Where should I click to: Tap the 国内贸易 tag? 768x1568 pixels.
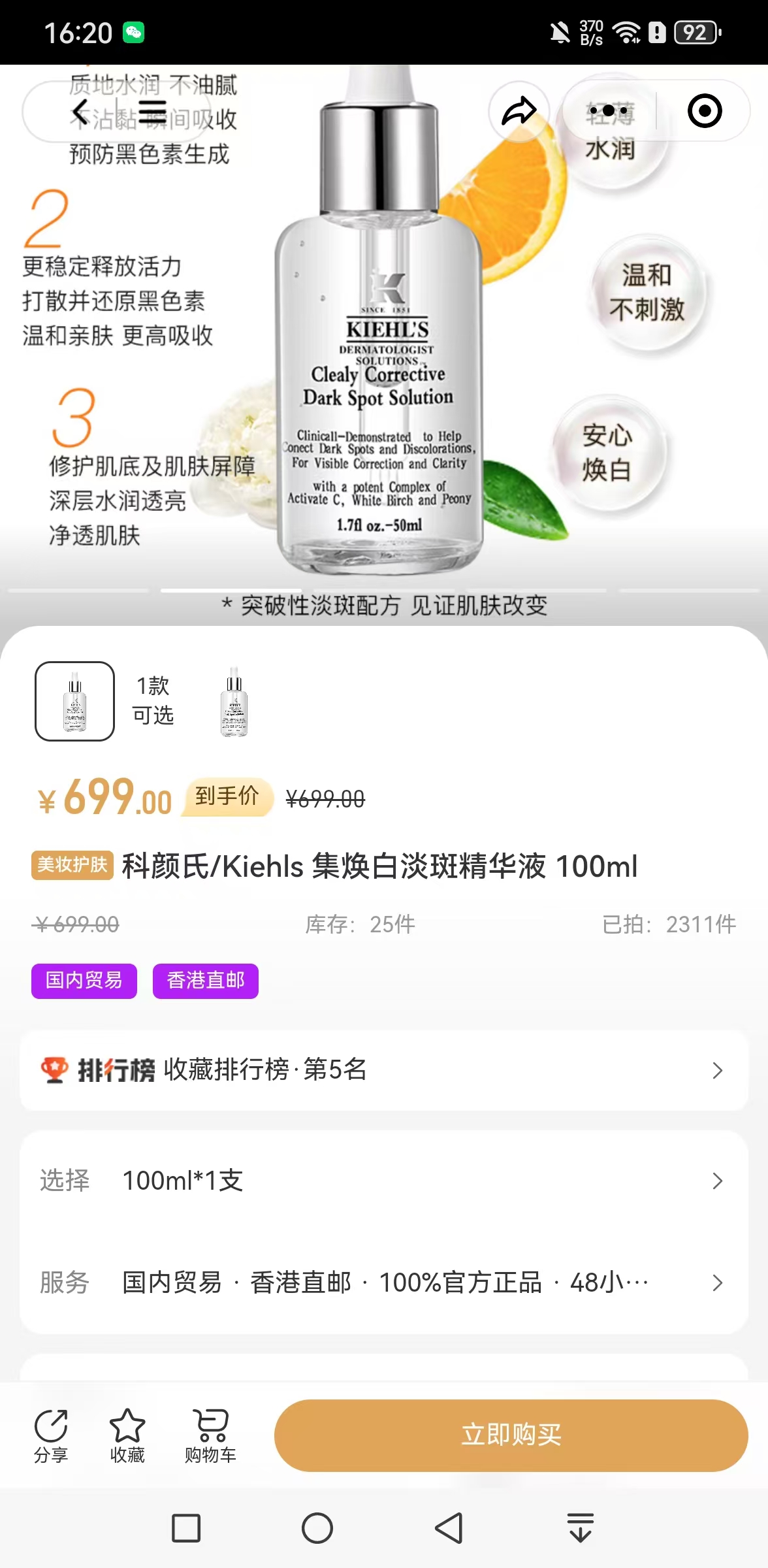click(x=84, y=981)
